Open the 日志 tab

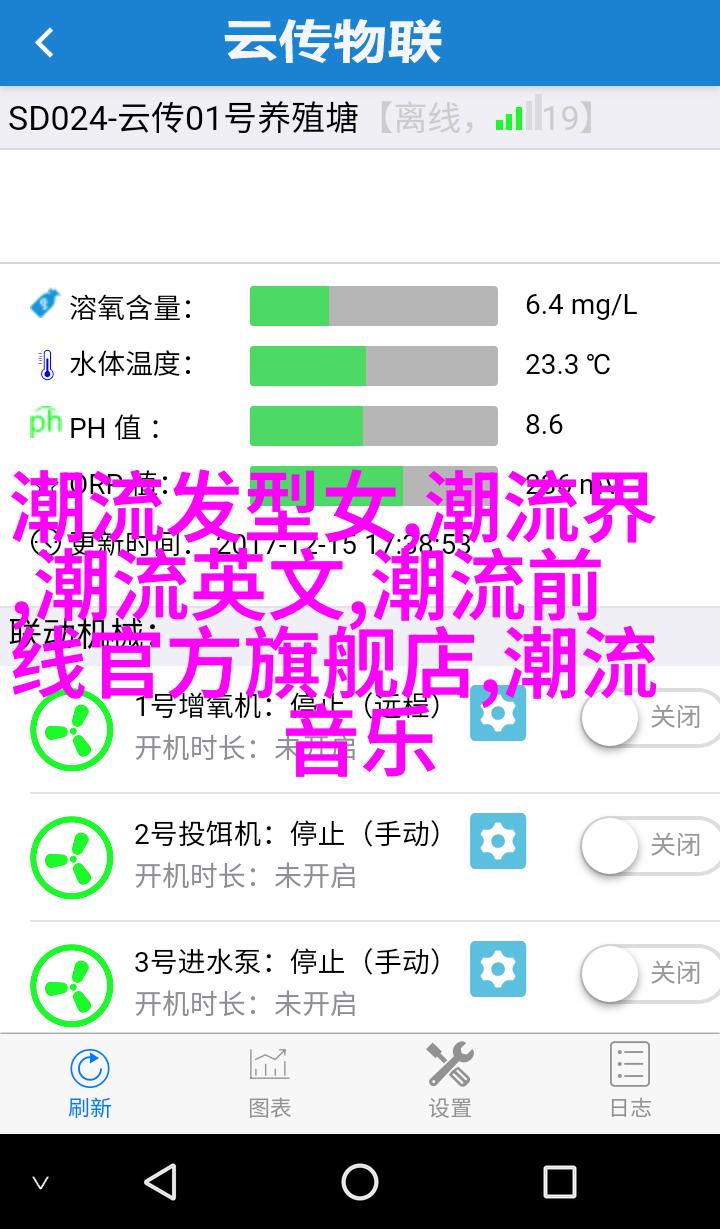[630, 1082]
